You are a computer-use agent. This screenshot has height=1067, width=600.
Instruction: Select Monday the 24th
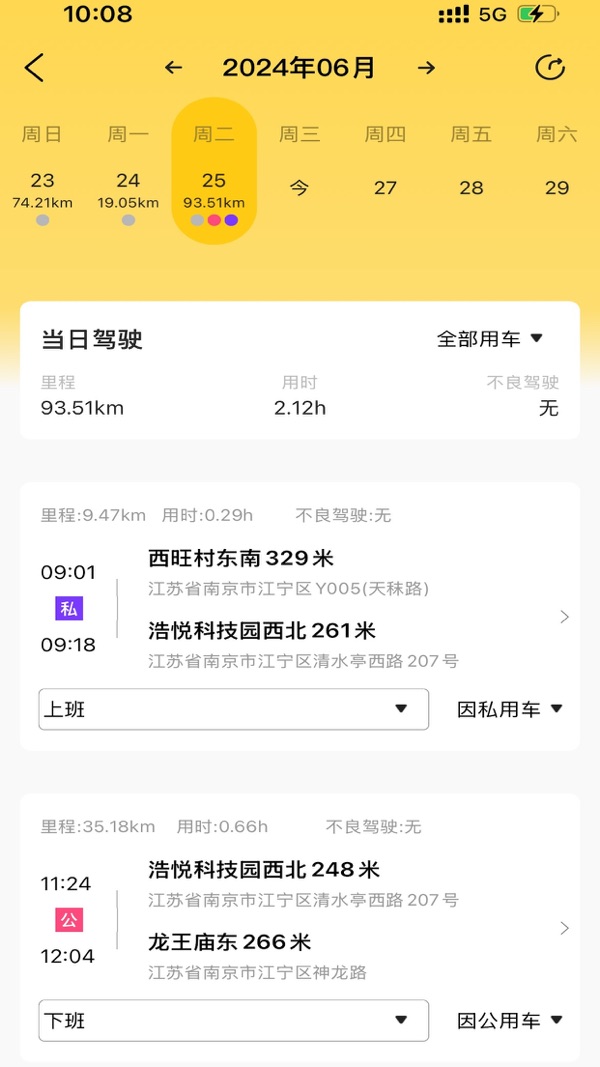[x=128, y=188]
